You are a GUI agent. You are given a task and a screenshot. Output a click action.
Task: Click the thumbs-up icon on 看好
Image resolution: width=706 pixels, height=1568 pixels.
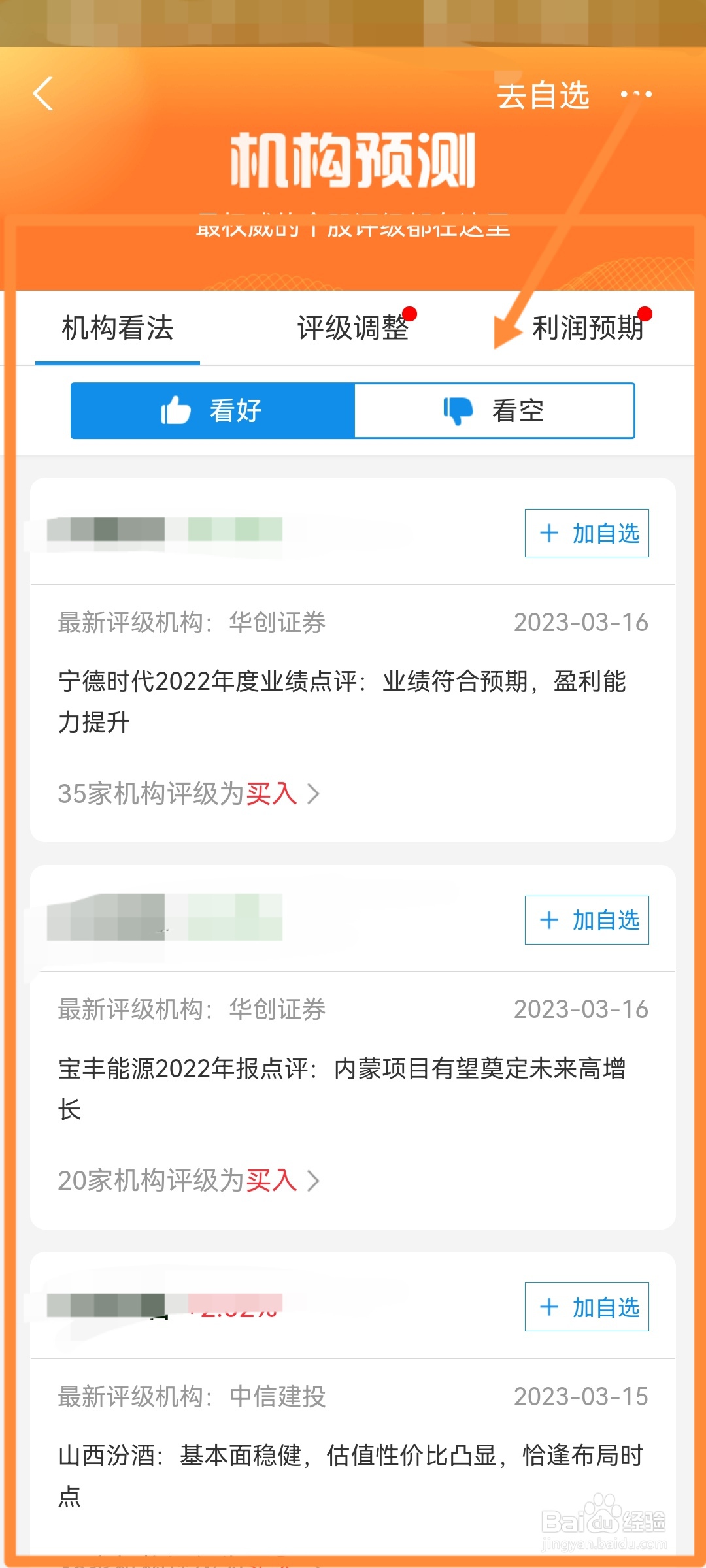tap(175, 410)
